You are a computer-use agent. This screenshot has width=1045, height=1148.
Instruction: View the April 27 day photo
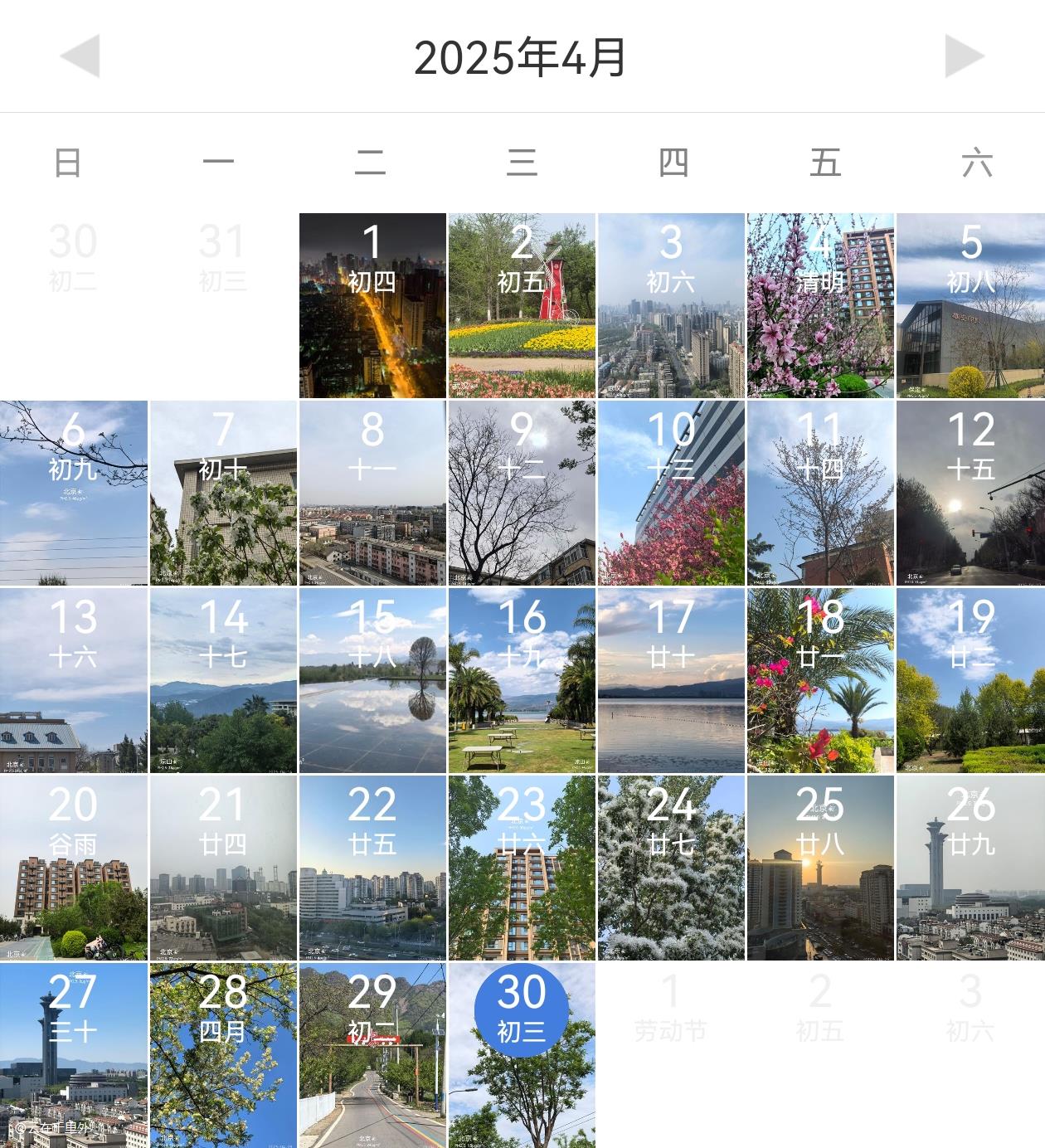74,1055
